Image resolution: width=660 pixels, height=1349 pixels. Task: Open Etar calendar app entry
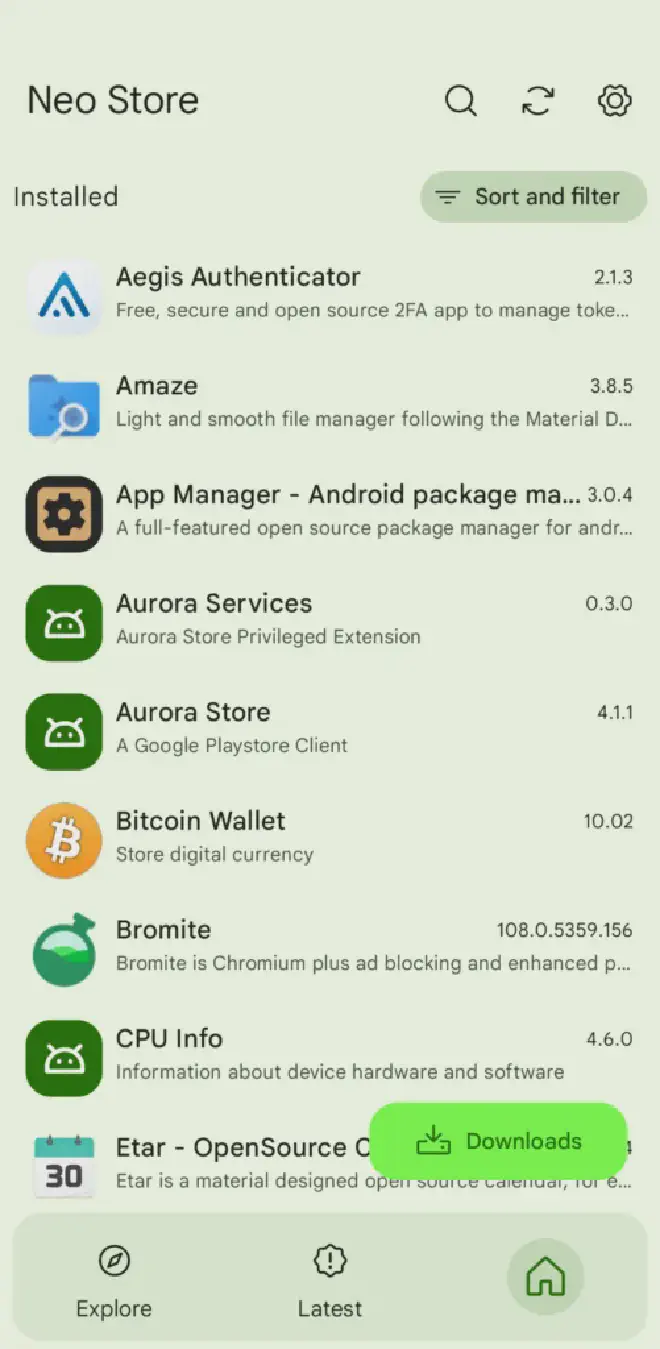pos(200,1163)
